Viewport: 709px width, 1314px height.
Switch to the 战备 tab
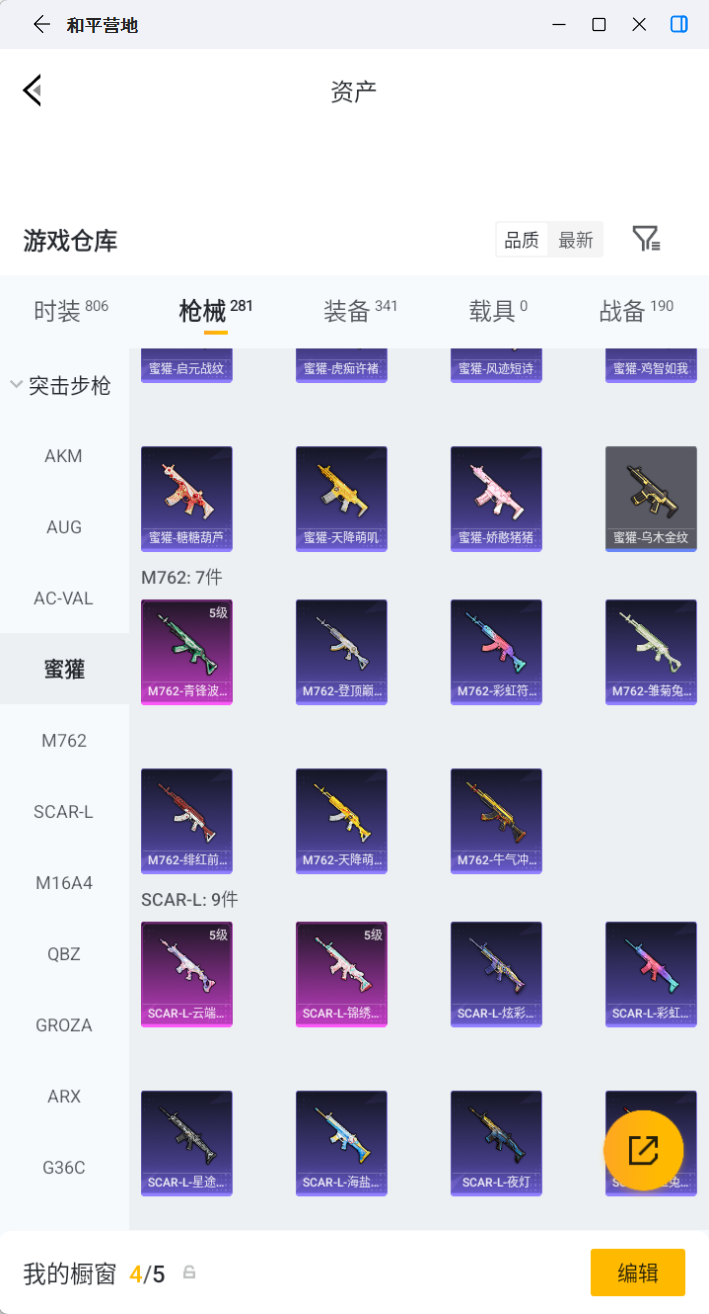(636, 311)
